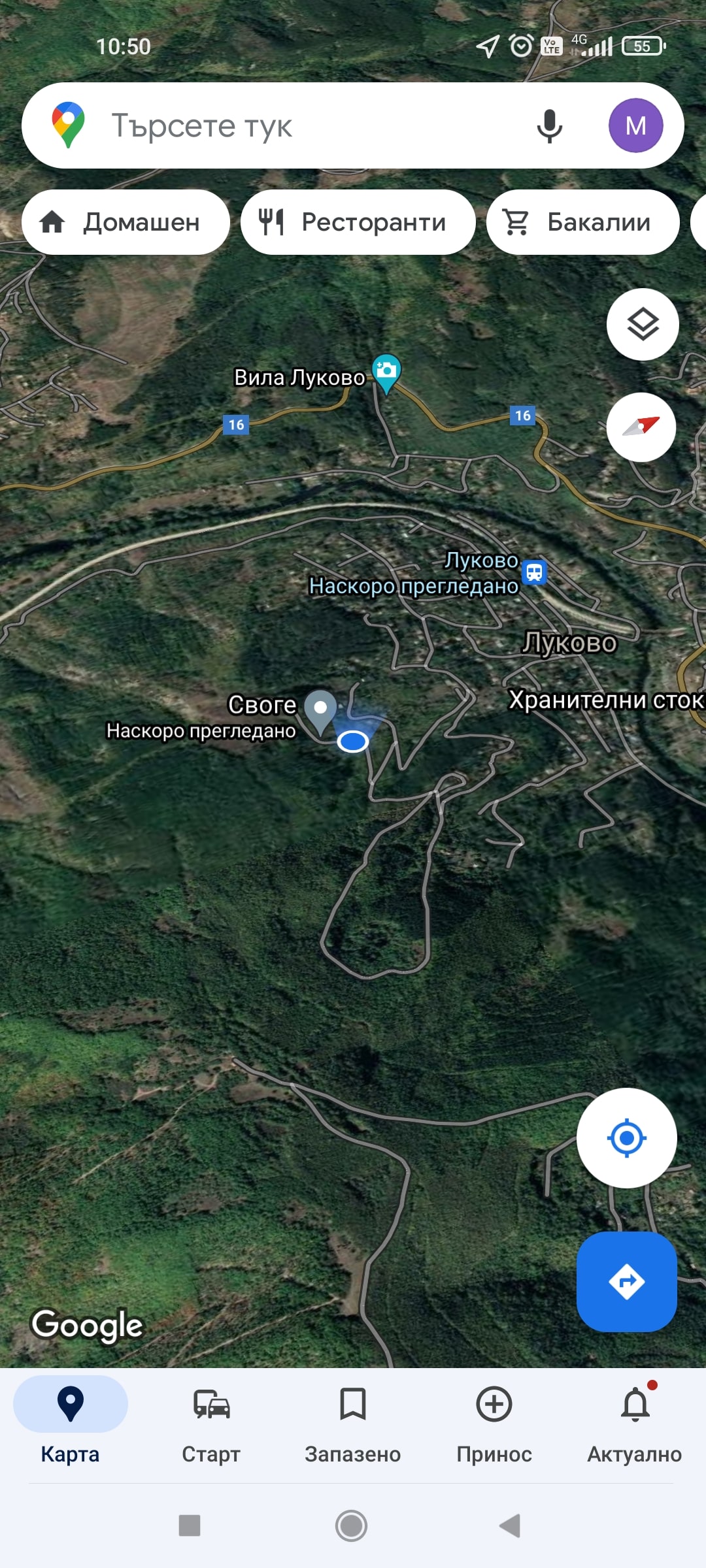706x1568 pixels.
Task: Return to the home screen via system home
Action: [352, 1526]
